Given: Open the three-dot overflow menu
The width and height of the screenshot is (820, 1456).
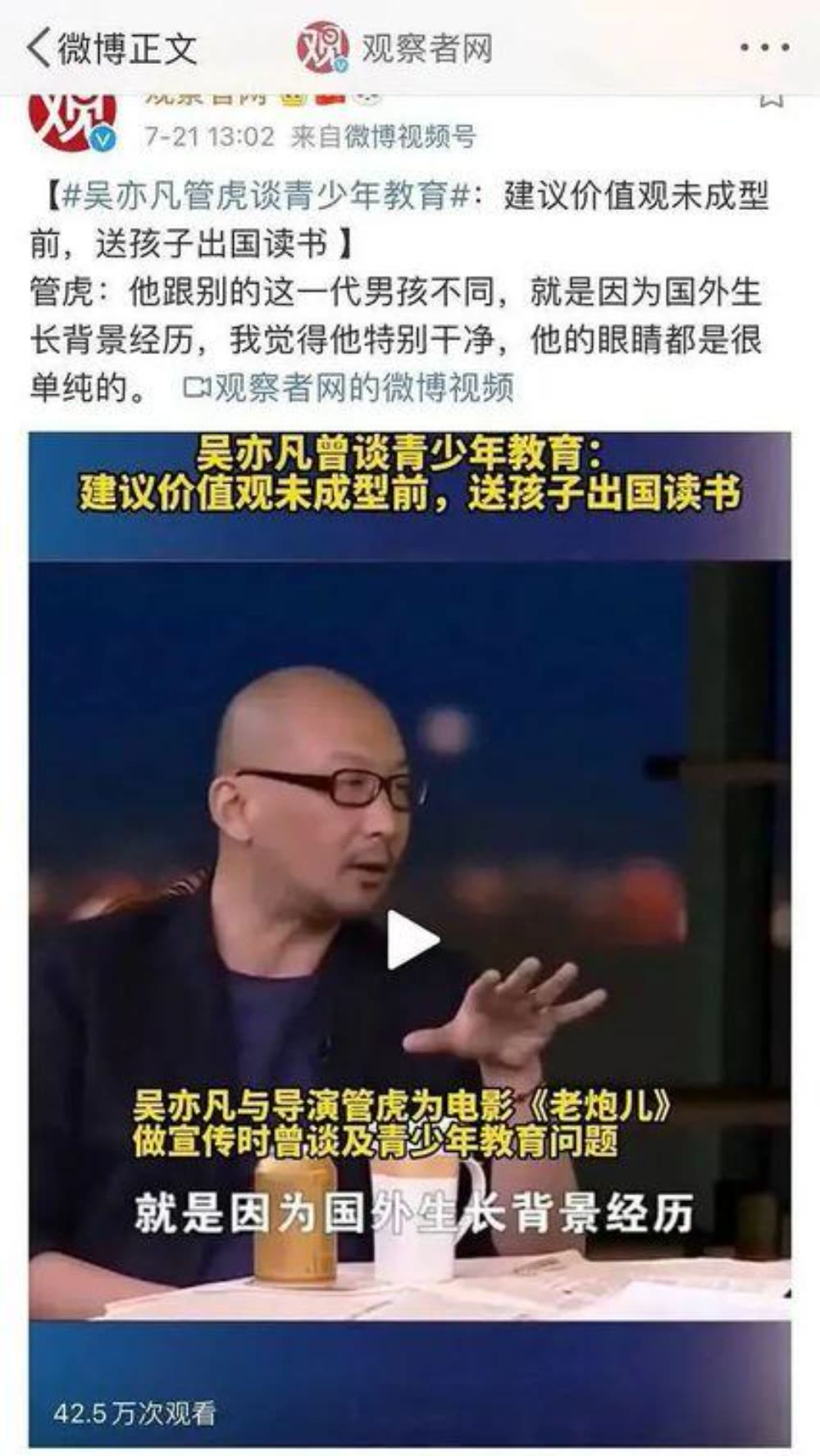Looking at the screenshot, I should (763, 48).
